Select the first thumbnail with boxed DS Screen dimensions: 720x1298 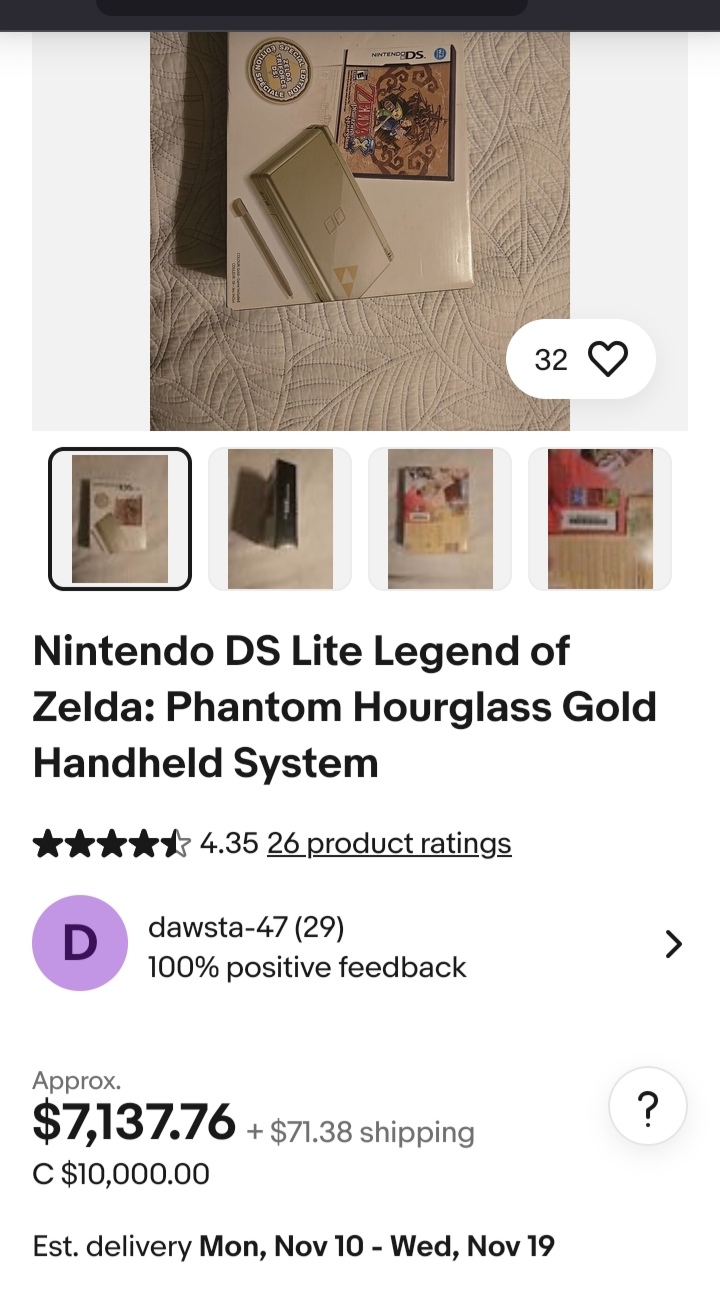(x=120, y=519)
